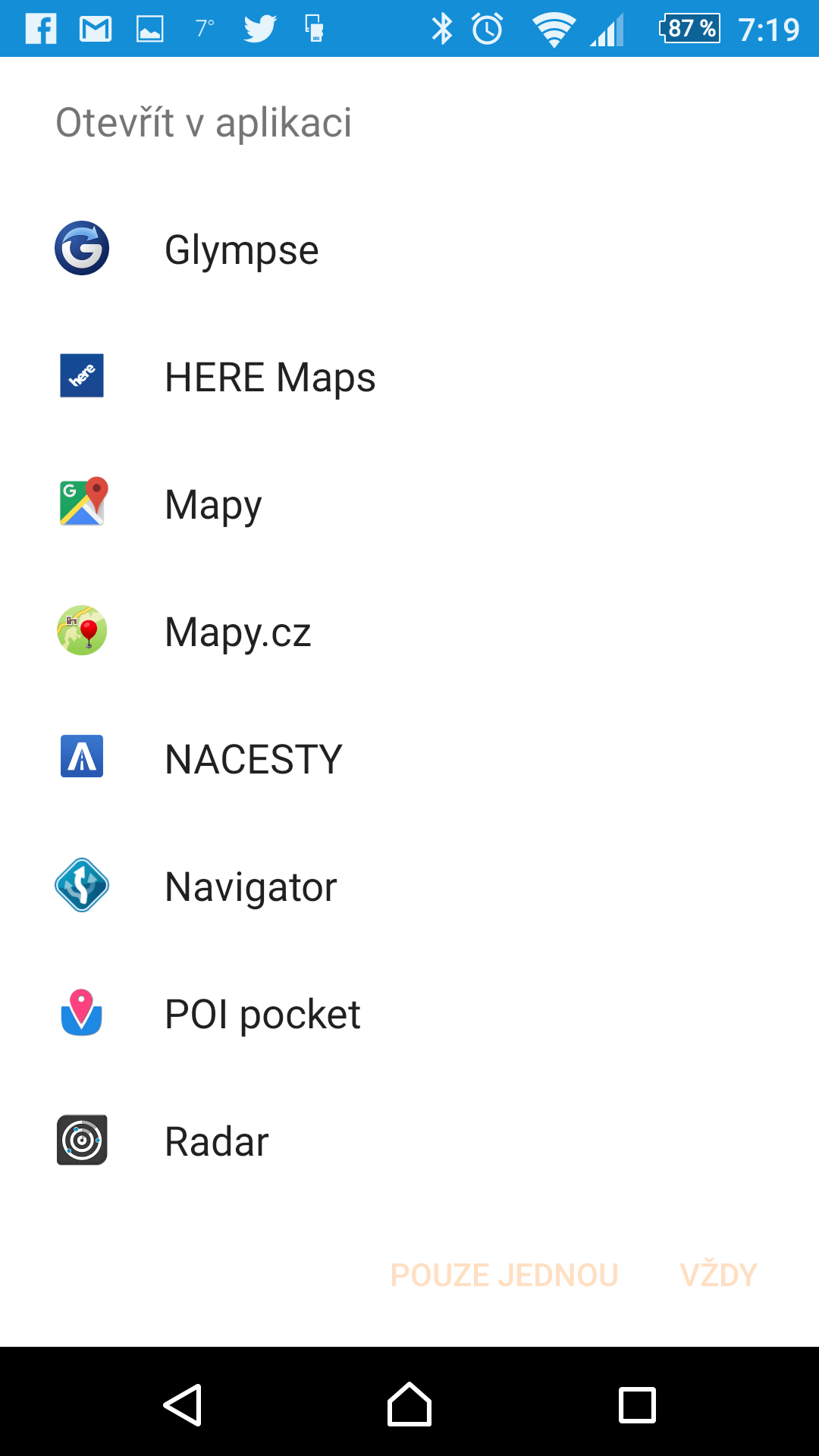Open recent apps from the navigation bar
This screenshot has height=1456, width=819.
[637, 1404]
